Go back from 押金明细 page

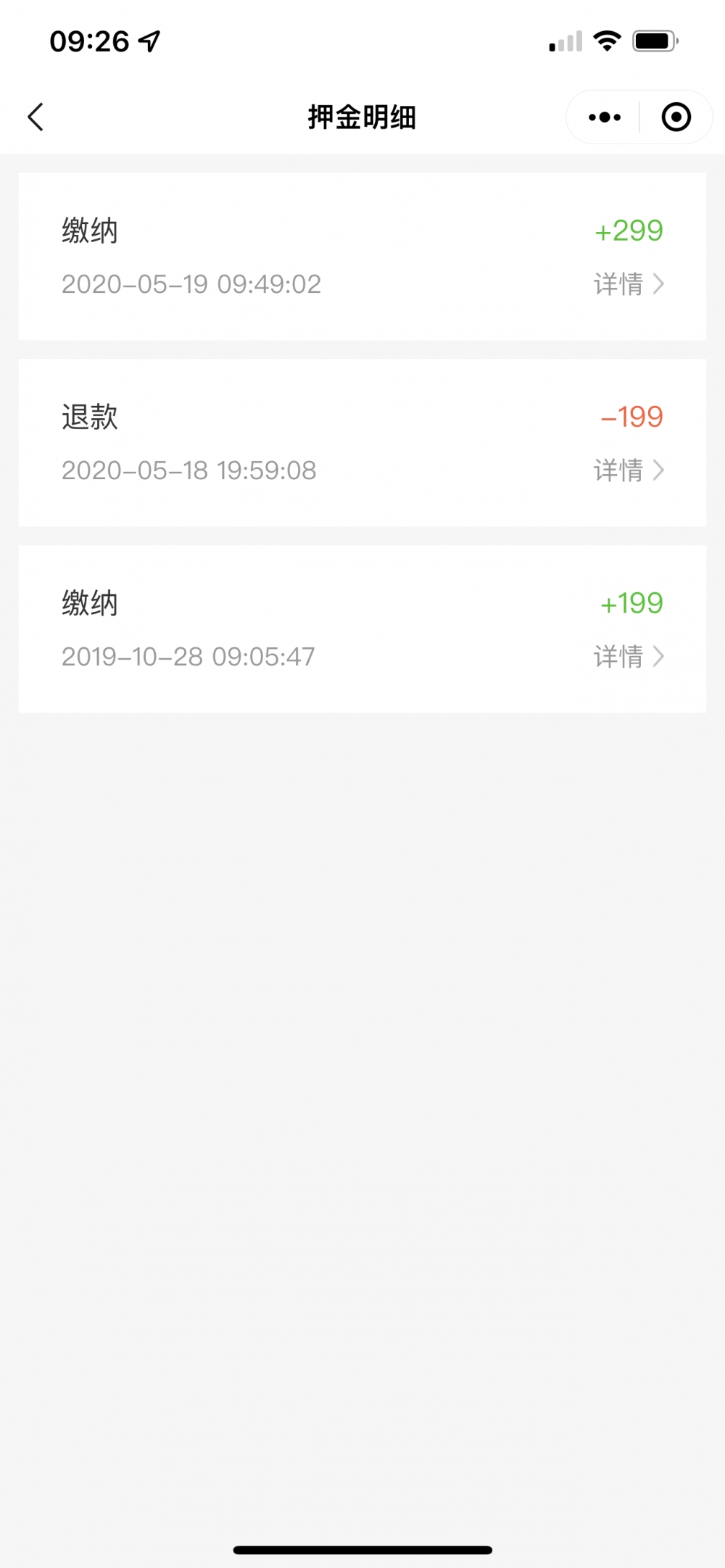tap(36, 117)
